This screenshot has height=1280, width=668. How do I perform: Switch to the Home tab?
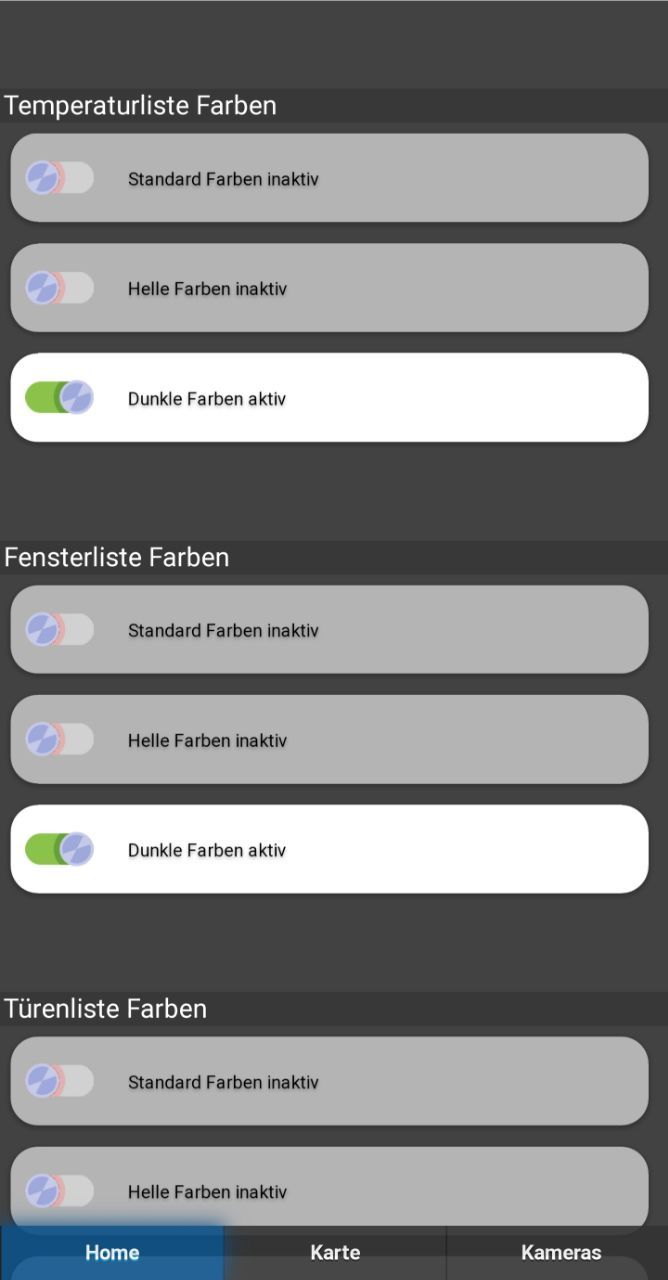click(x=112, y=1252)
